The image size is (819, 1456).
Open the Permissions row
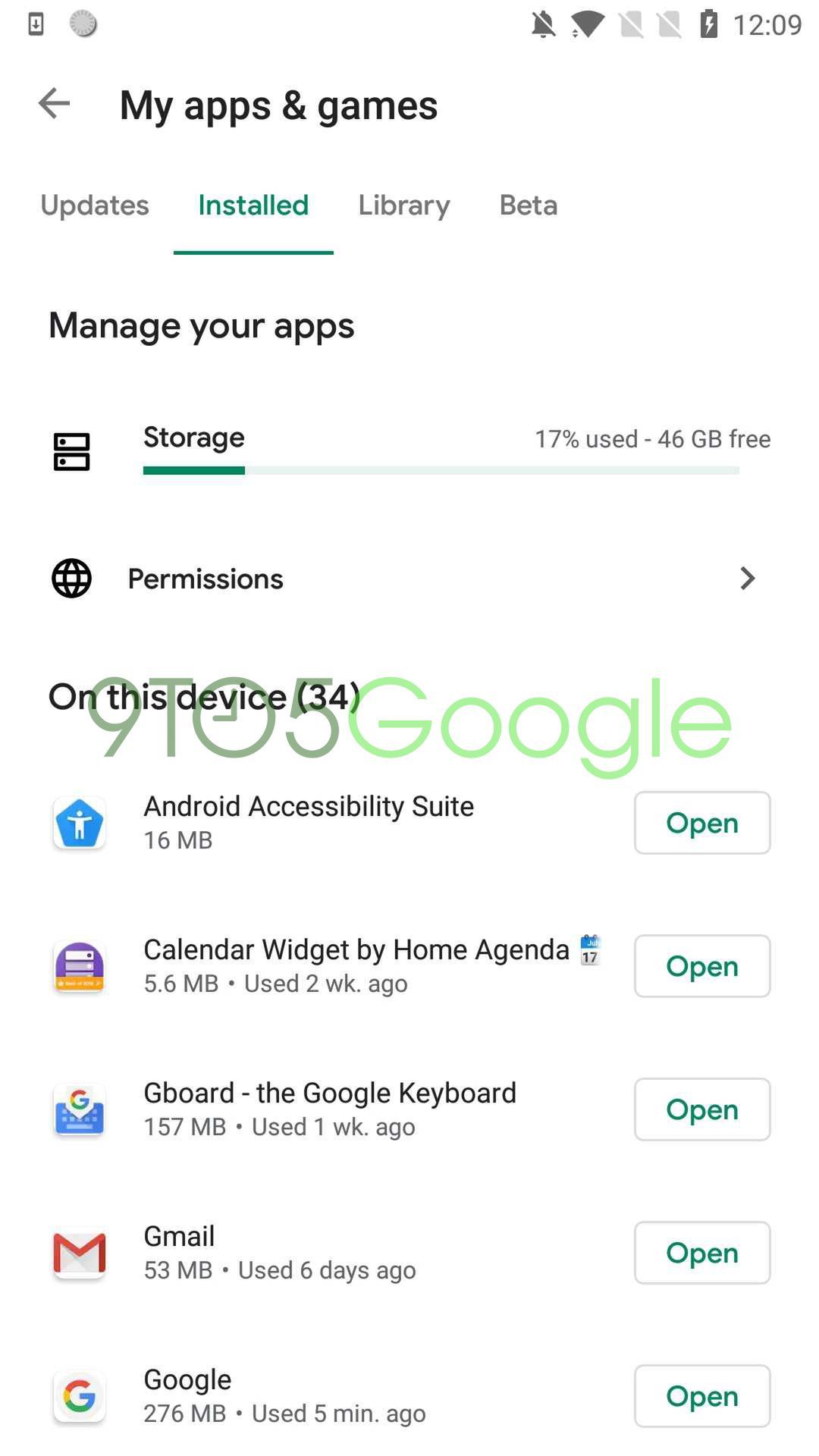(x=409, y=579)
